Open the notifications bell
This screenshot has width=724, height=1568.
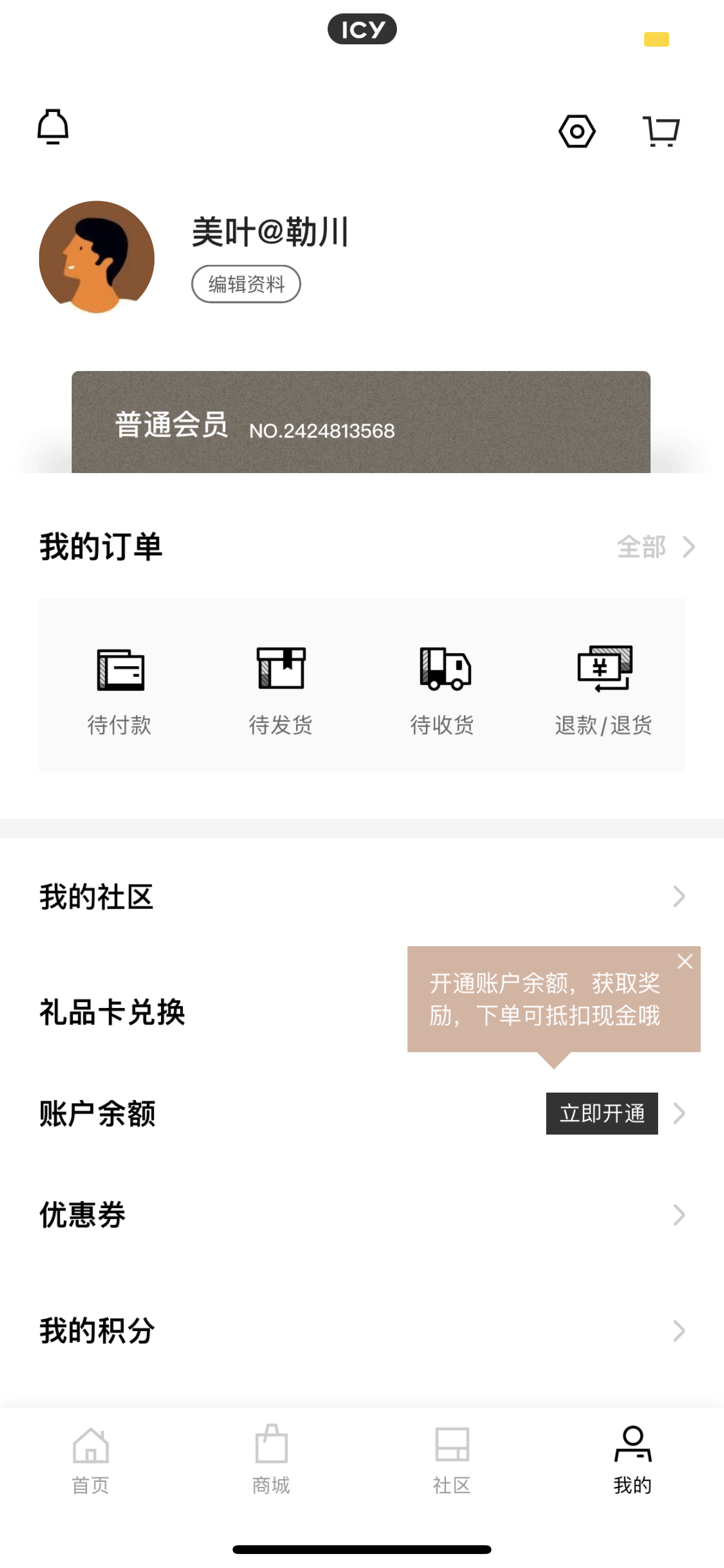[x=53, y=127]
